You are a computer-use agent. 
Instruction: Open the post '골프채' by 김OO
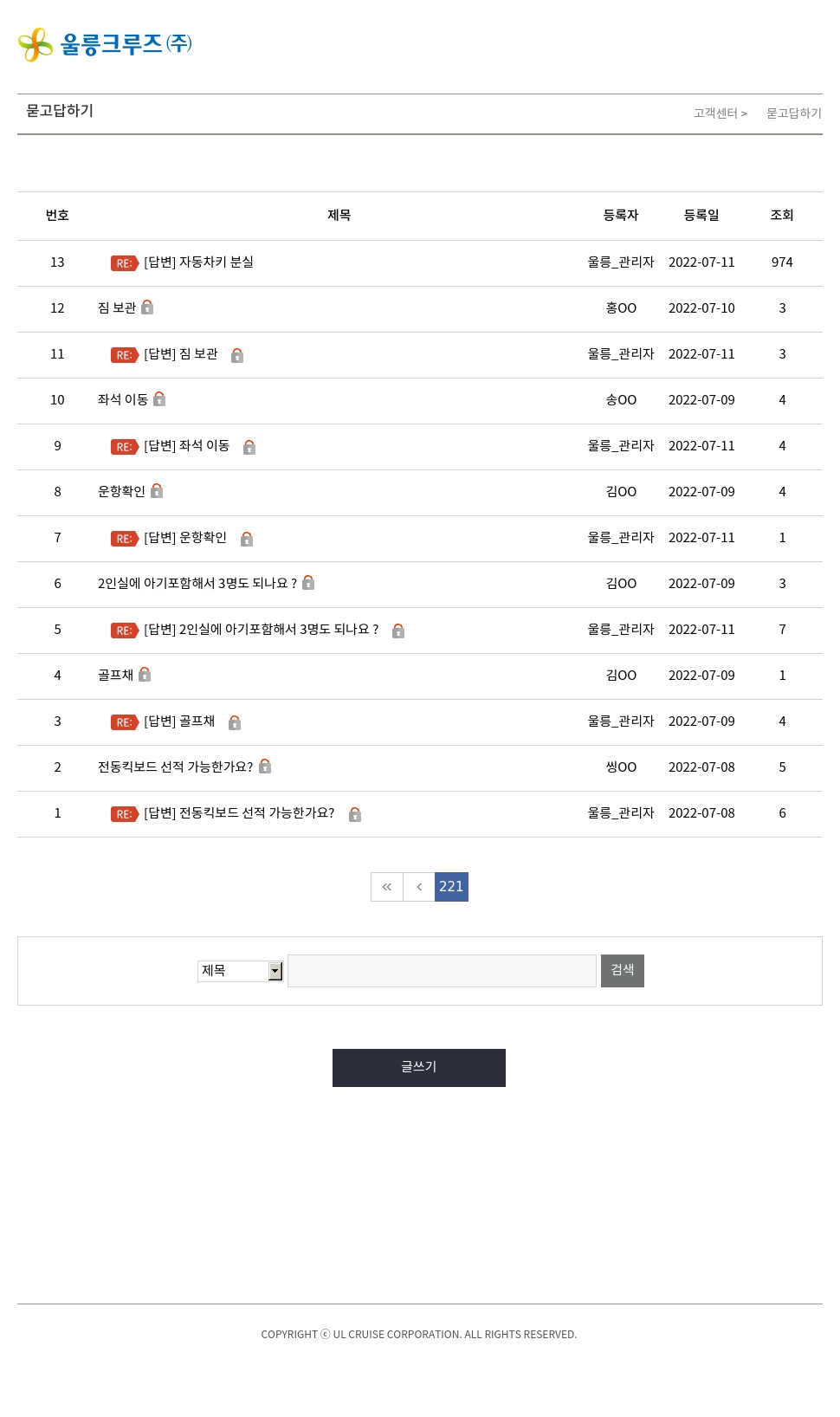115,676
